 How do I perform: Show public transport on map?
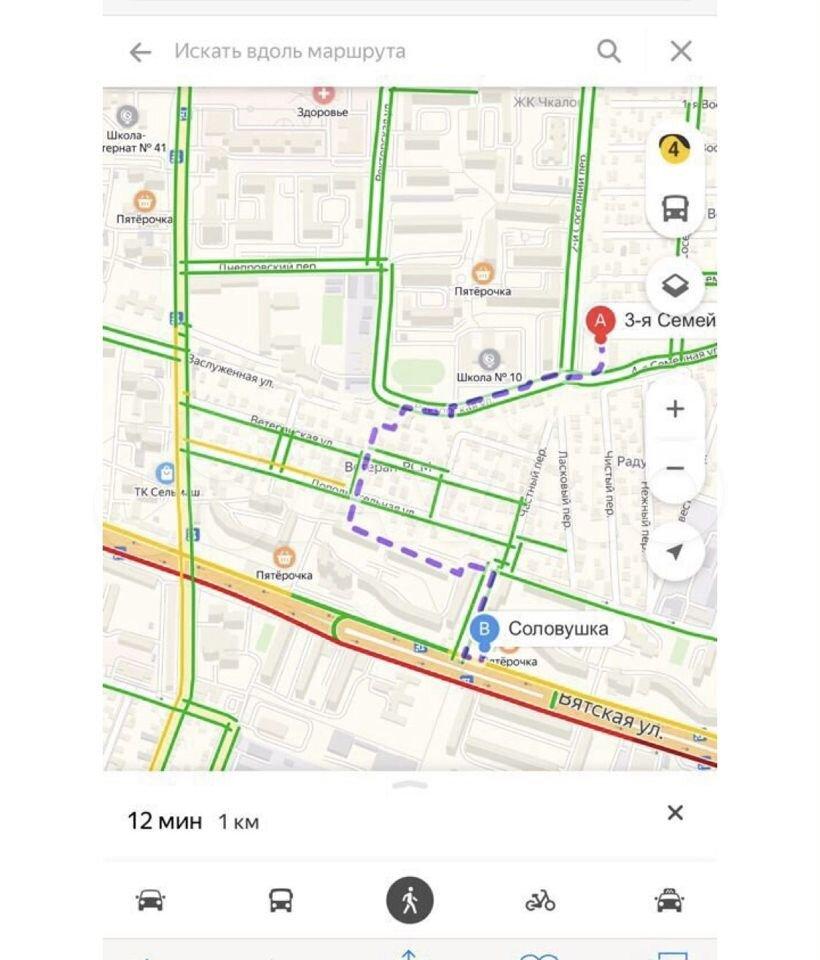675,209
